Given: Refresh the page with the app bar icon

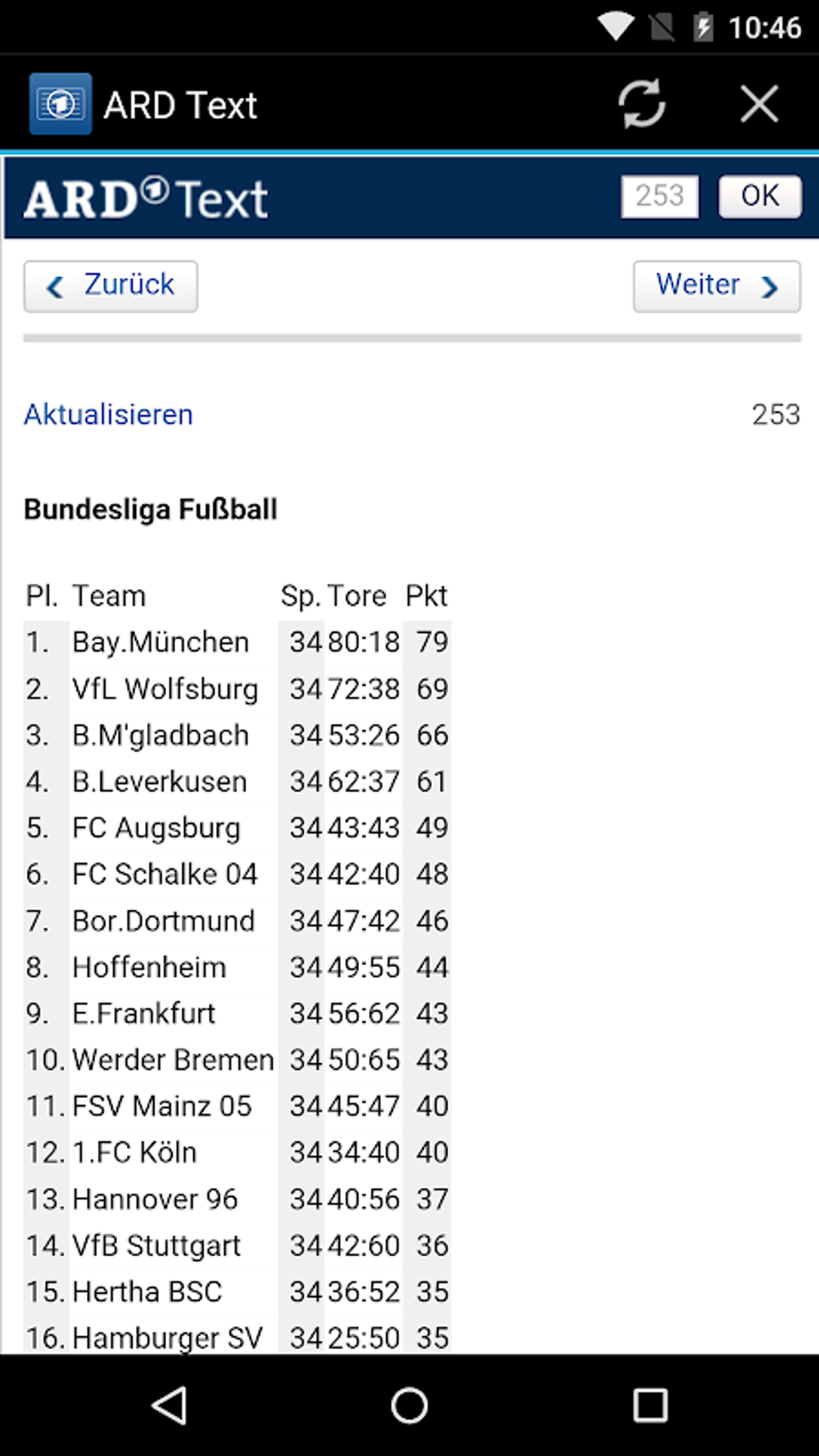Looking at the screenshot, I should (641, 104).
